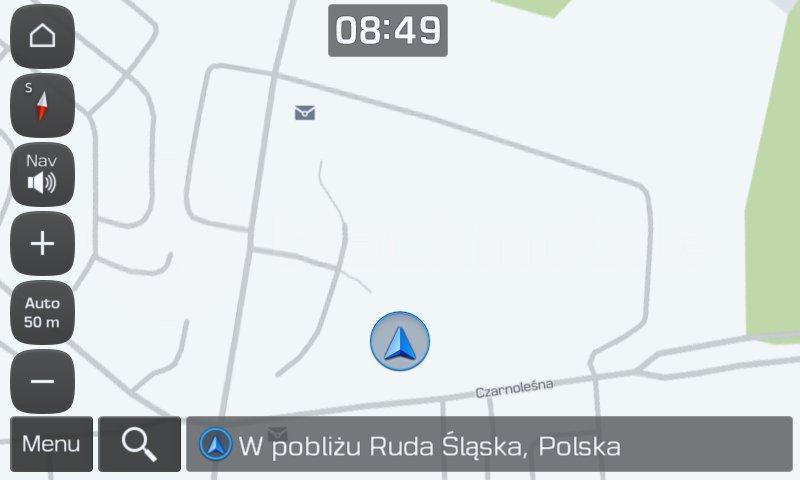Open the Menu
The image size is (800, 480).
[x=51, y=444]
